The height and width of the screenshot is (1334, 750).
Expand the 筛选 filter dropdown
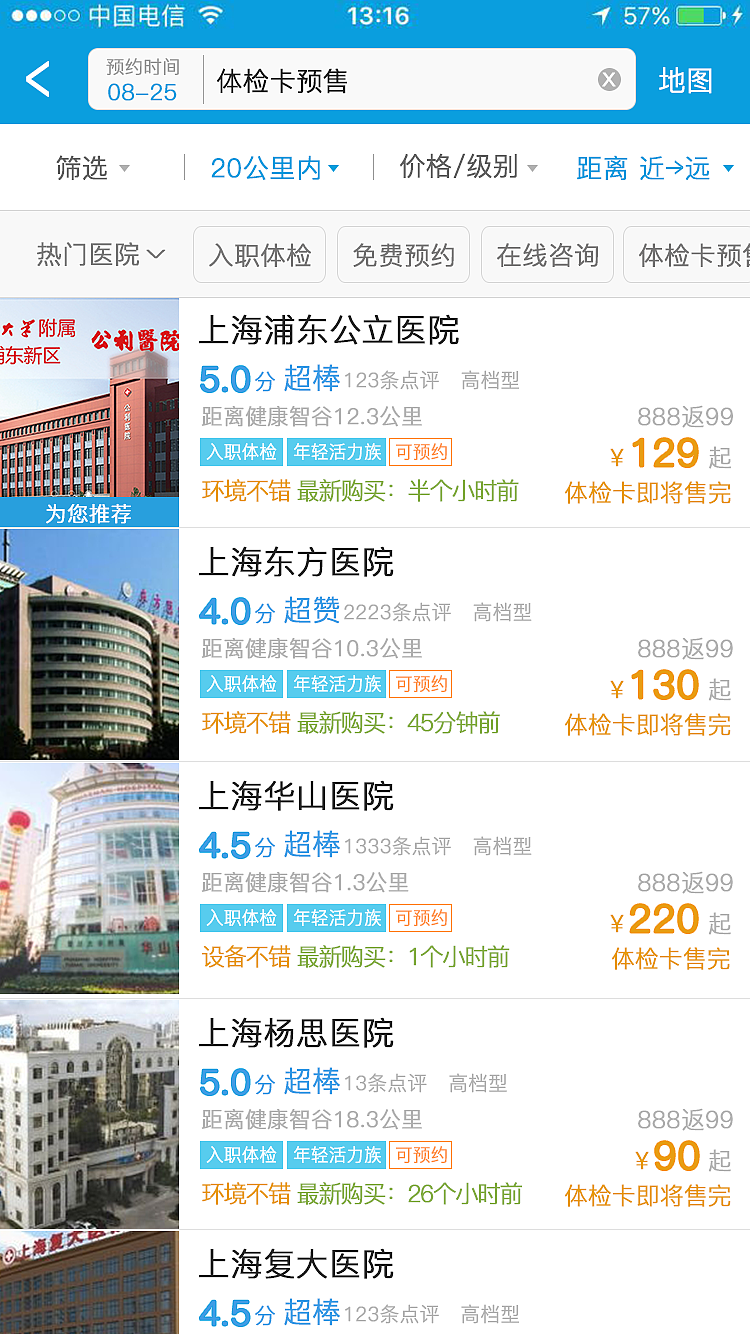point(93,168)
